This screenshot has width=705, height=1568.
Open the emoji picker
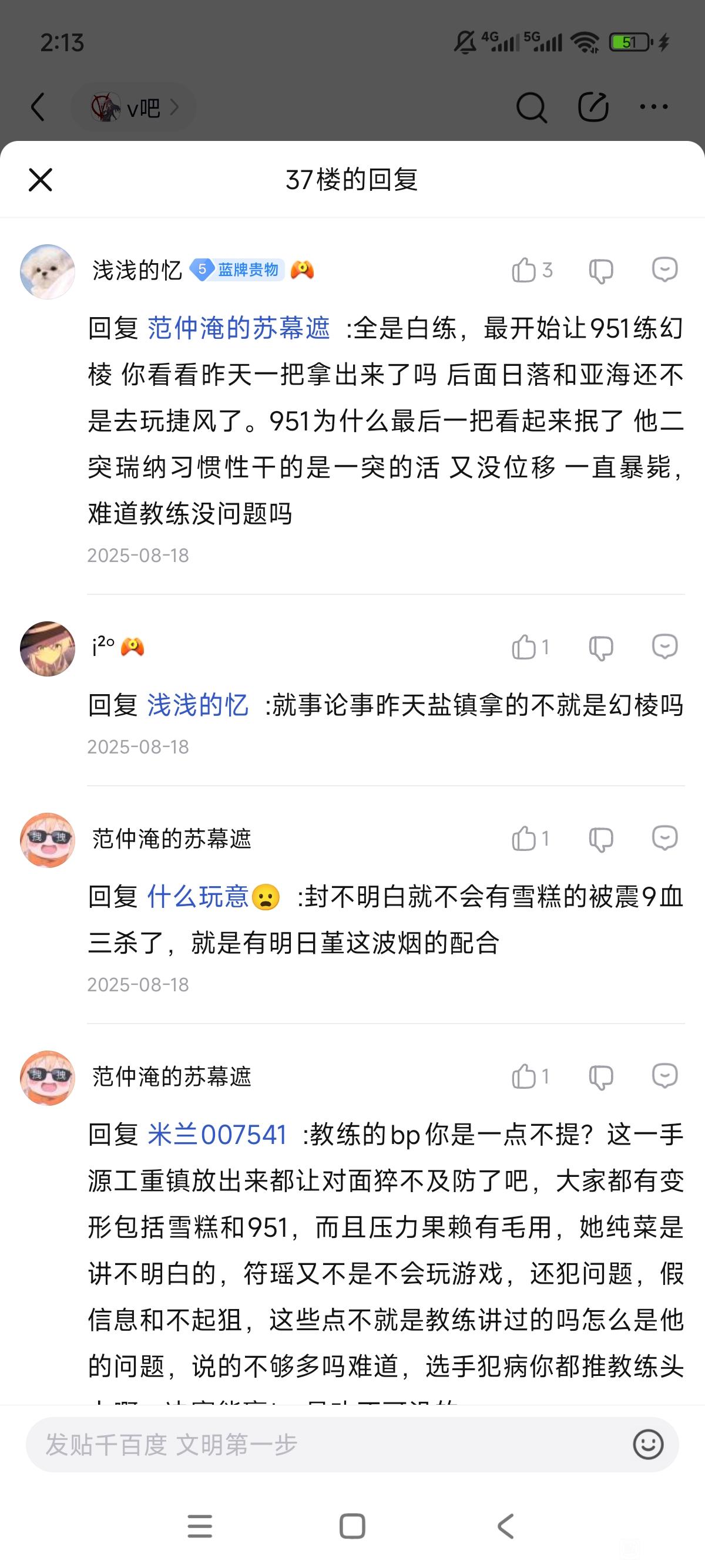pos(648,1445)
